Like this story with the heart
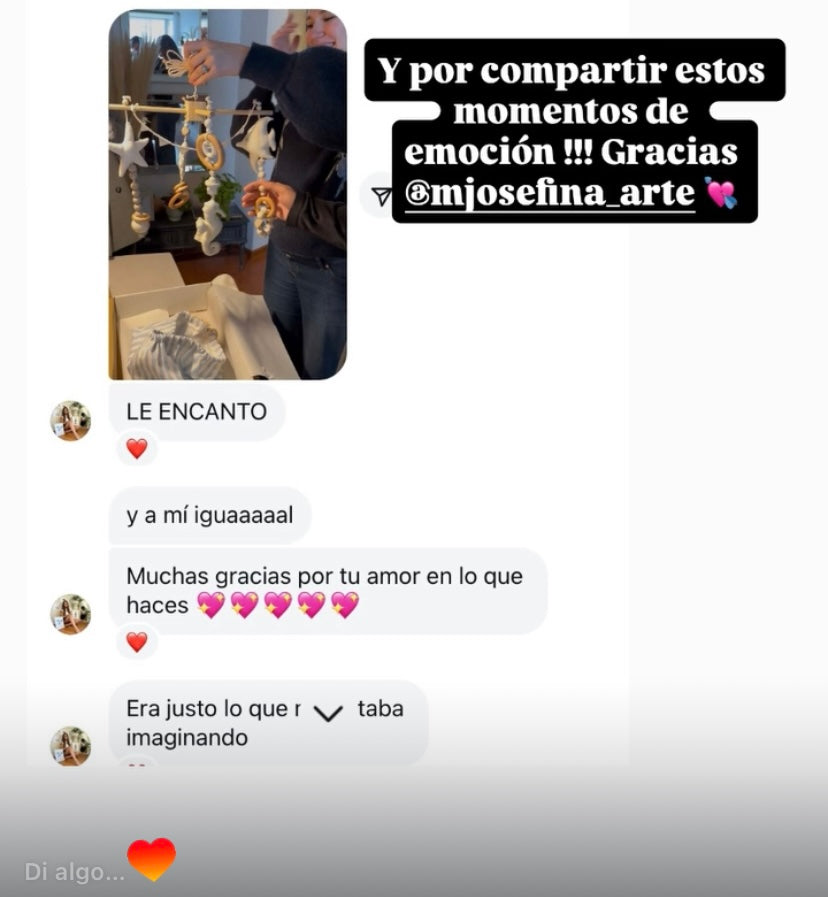This screenshot has height=897, width=828. (x=152, y=860)
